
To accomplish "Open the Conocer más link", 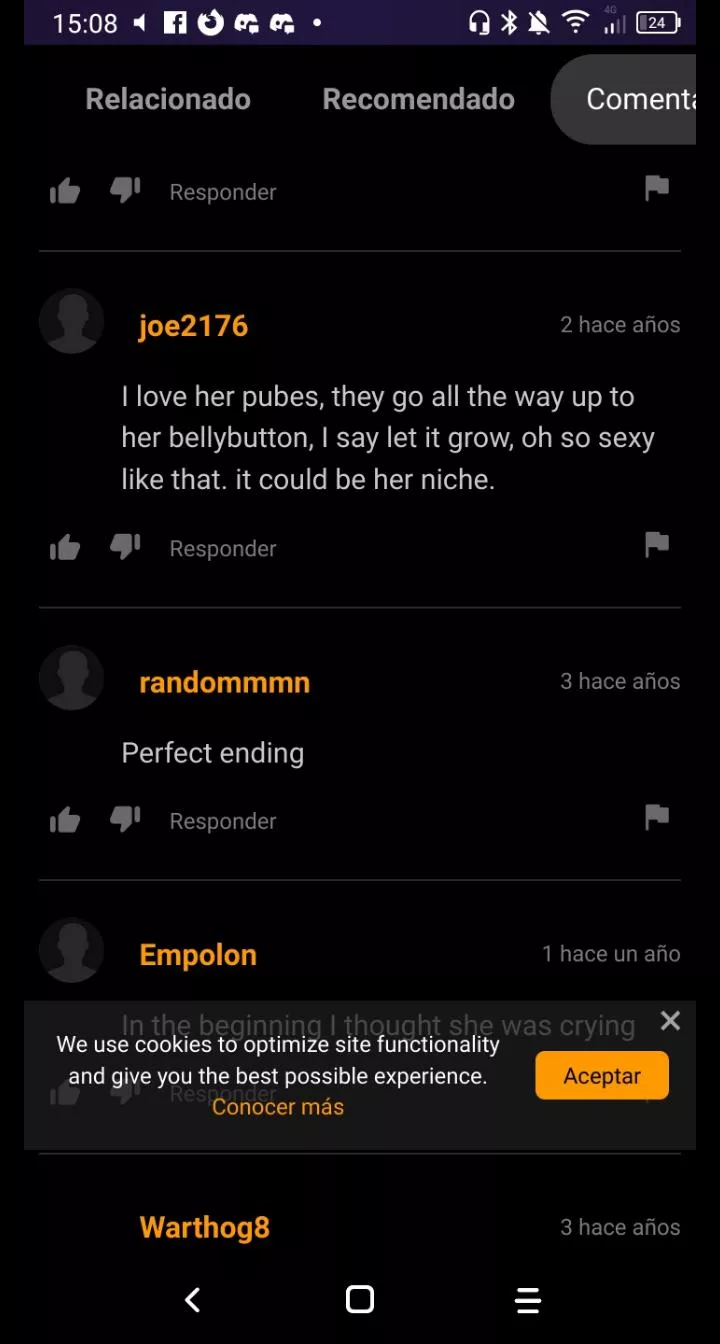I will [277, 1107].
